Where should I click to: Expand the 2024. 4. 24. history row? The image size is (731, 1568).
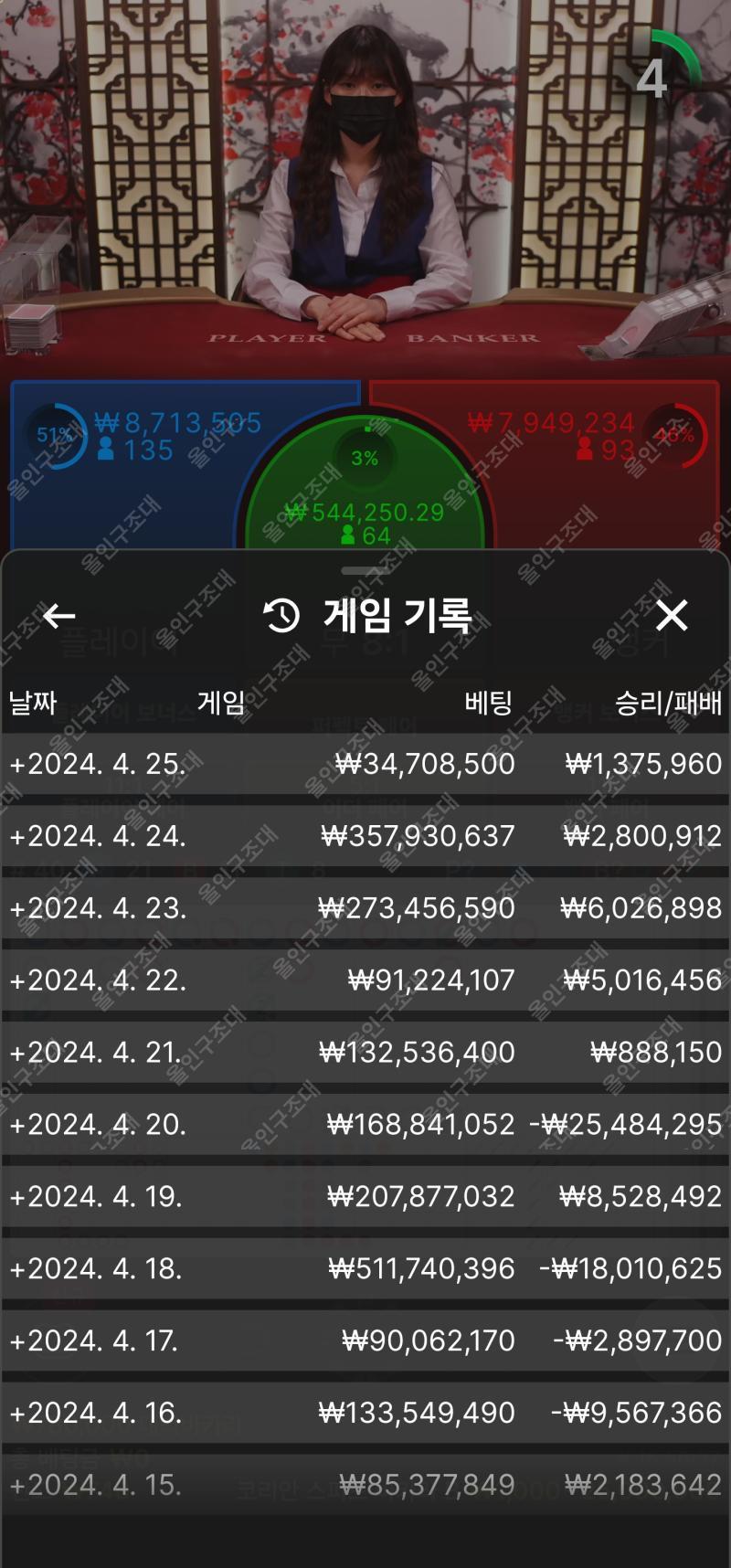(97, 836)
